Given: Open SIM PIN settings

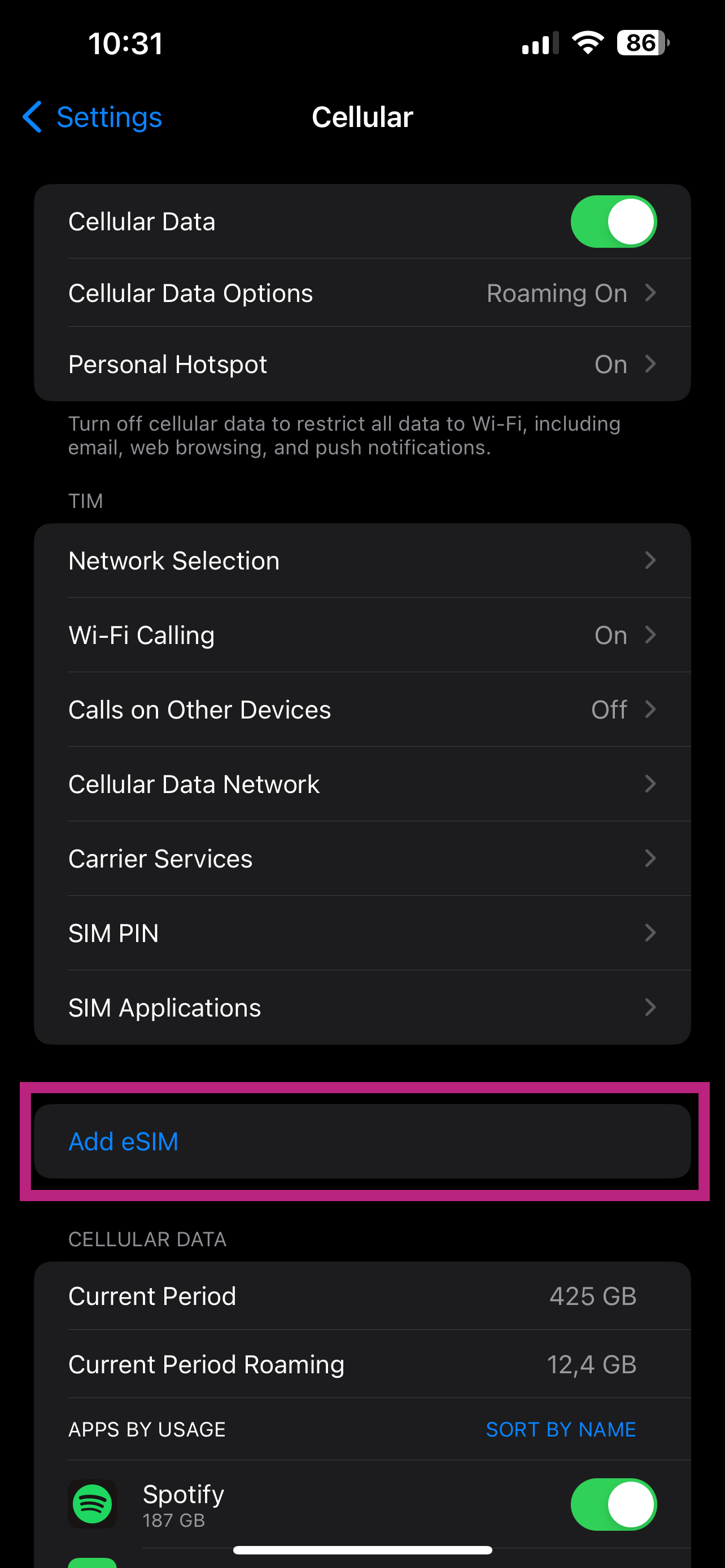Looking at the screenshot, I should coord(362,933).
